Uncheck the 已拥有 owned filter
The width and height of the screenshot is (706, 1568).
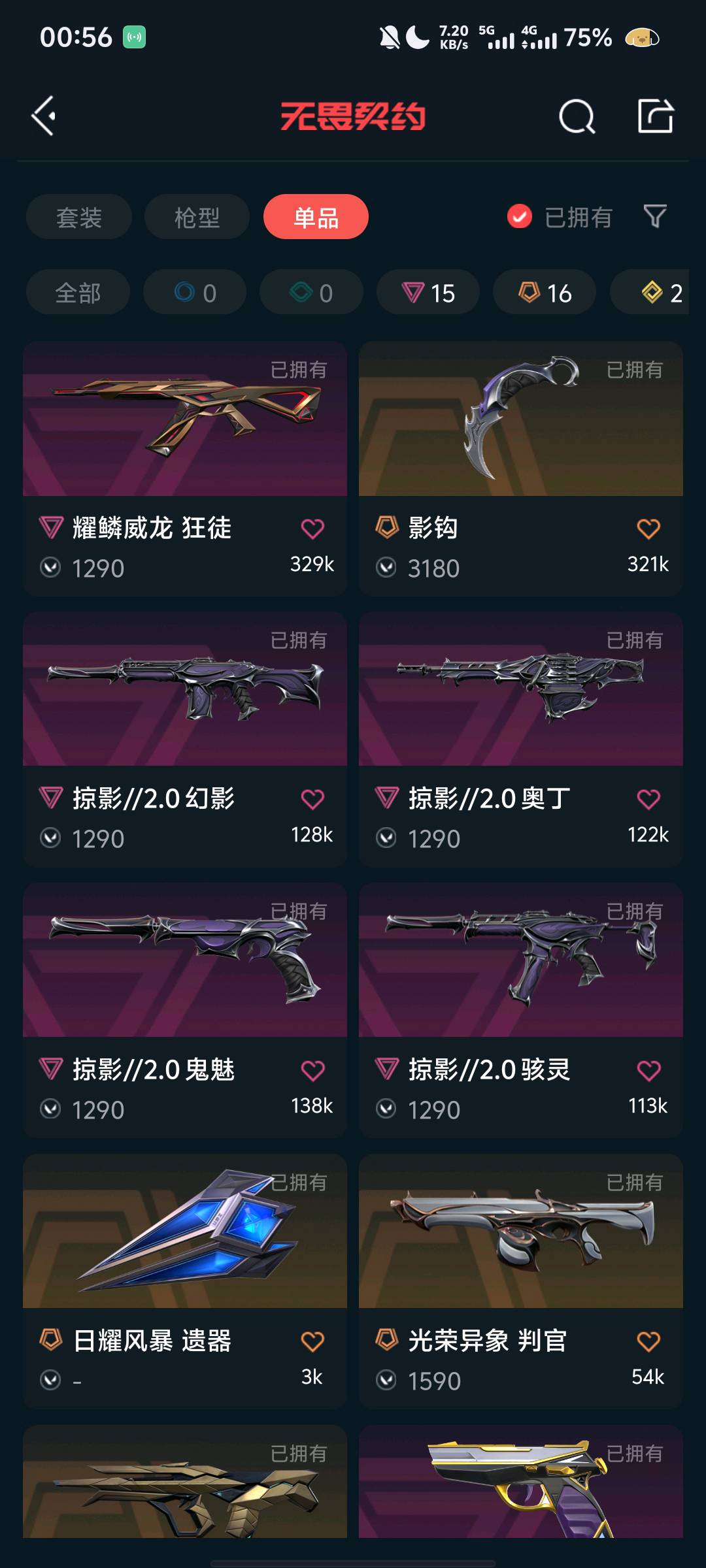coord(520,217)
